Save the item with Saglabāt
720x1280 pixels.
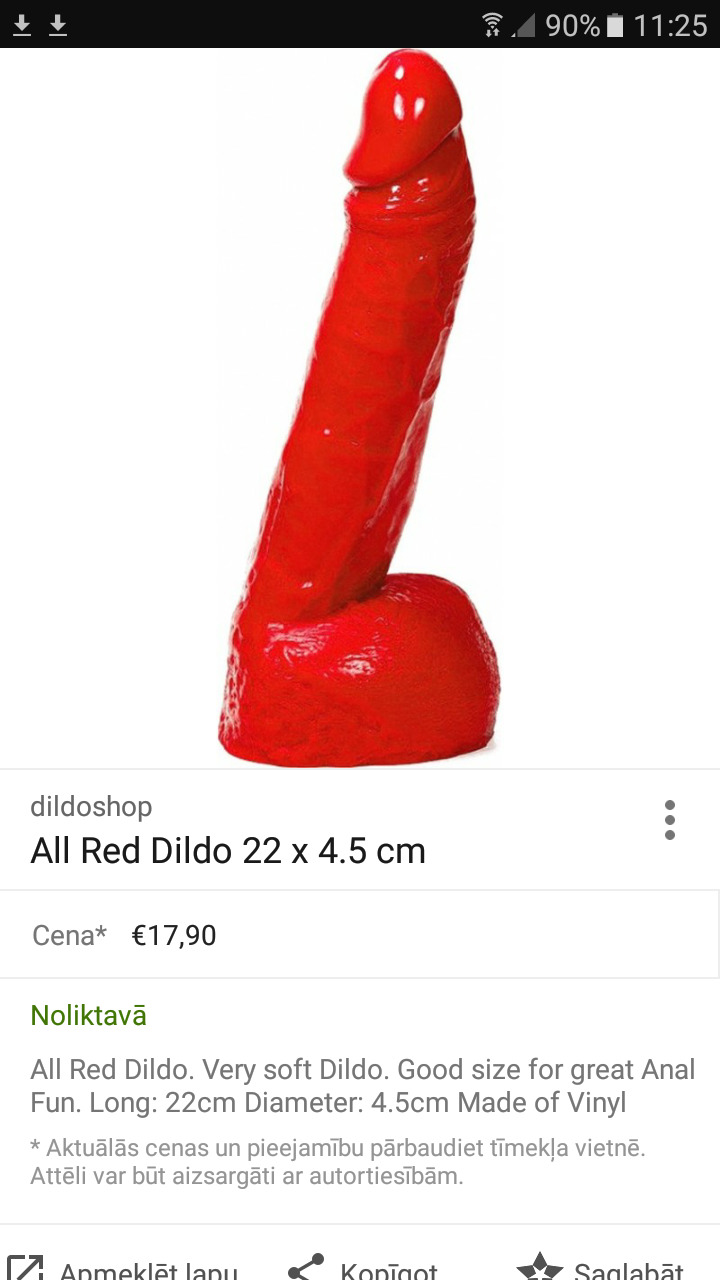click(x=600, y=1268)
